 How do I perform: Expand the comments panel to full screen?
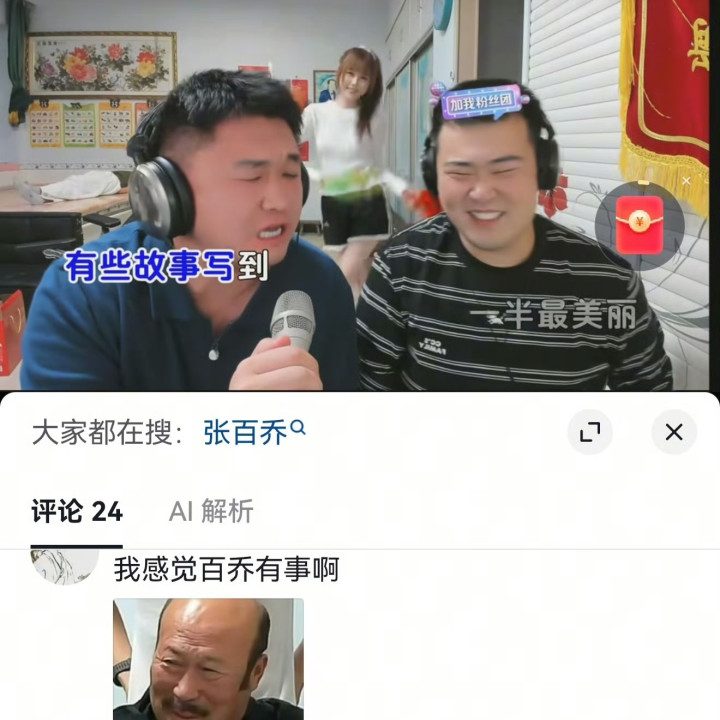(x=590, y=432)
